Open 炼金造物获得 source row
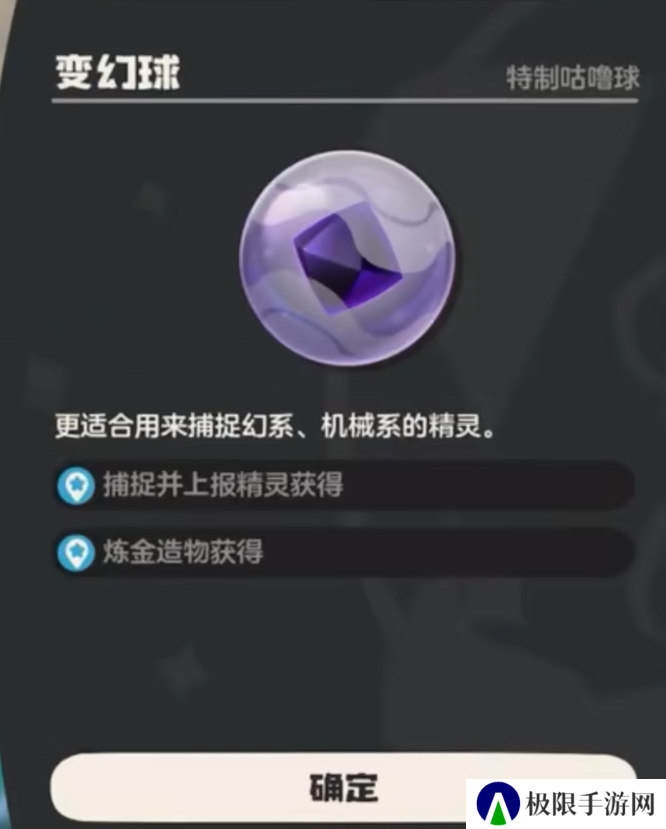The image size is (666, 829). (344, 551)
